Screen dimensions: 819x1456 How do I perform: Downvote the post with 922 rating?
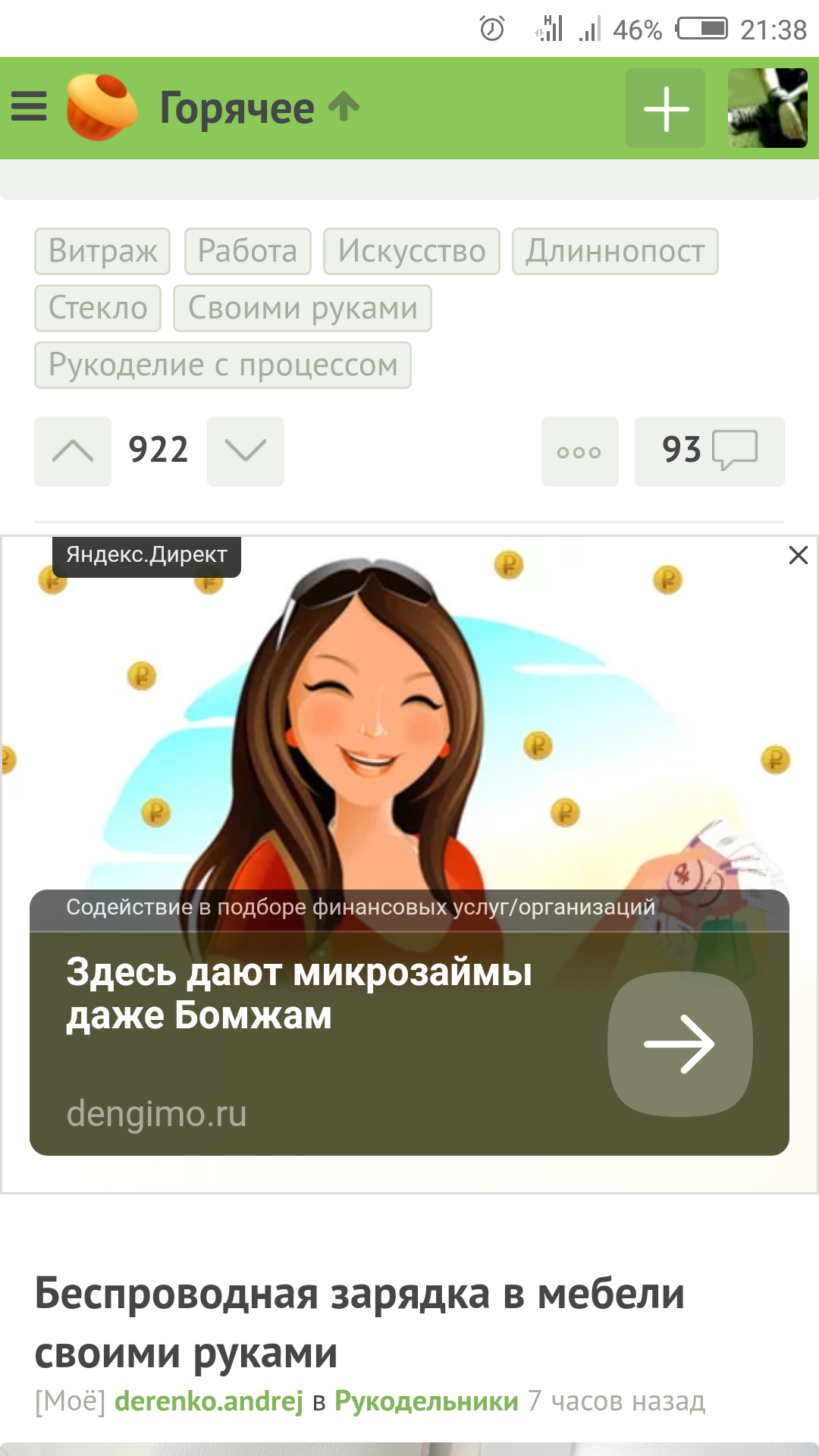tap(246, 451)
